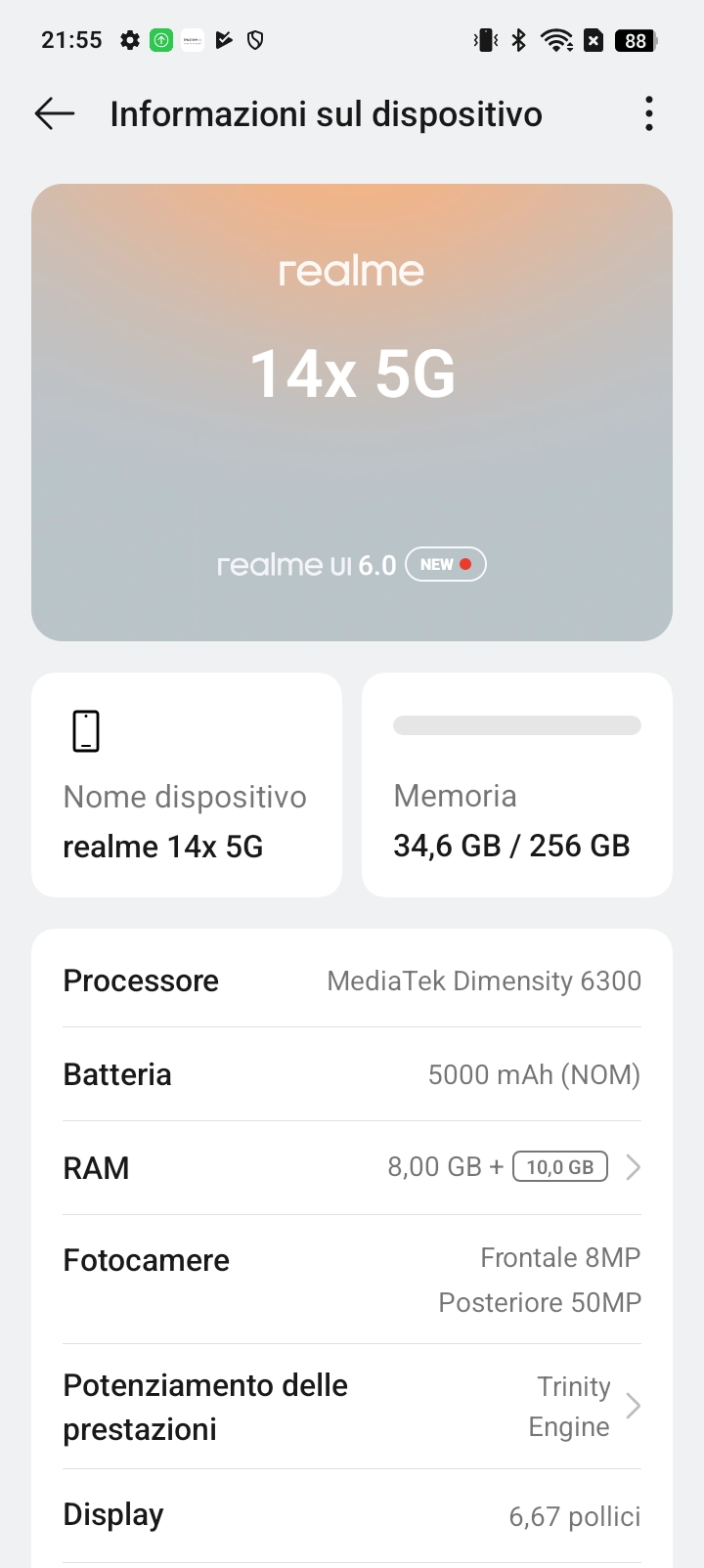Open the Memoria storage card

pyautogui.click(x=517, y=785)
